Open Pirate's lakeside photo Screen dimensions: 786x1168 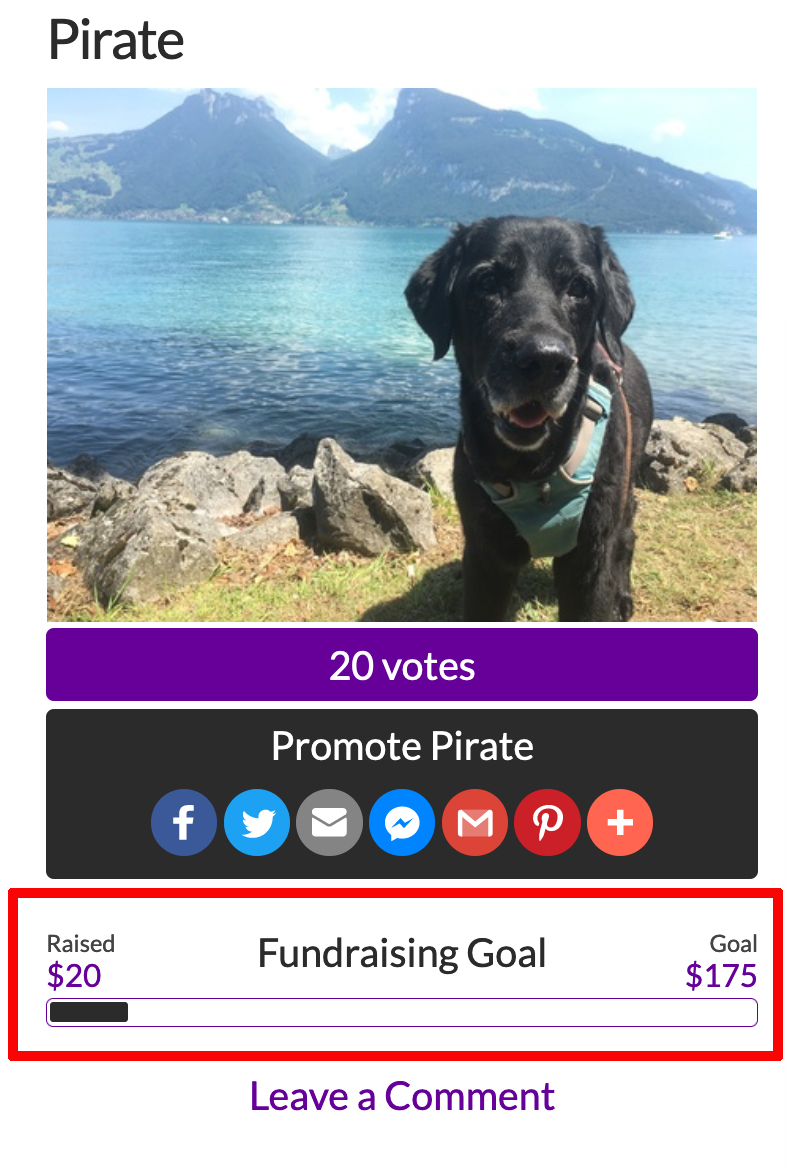[x=401, y=355]
